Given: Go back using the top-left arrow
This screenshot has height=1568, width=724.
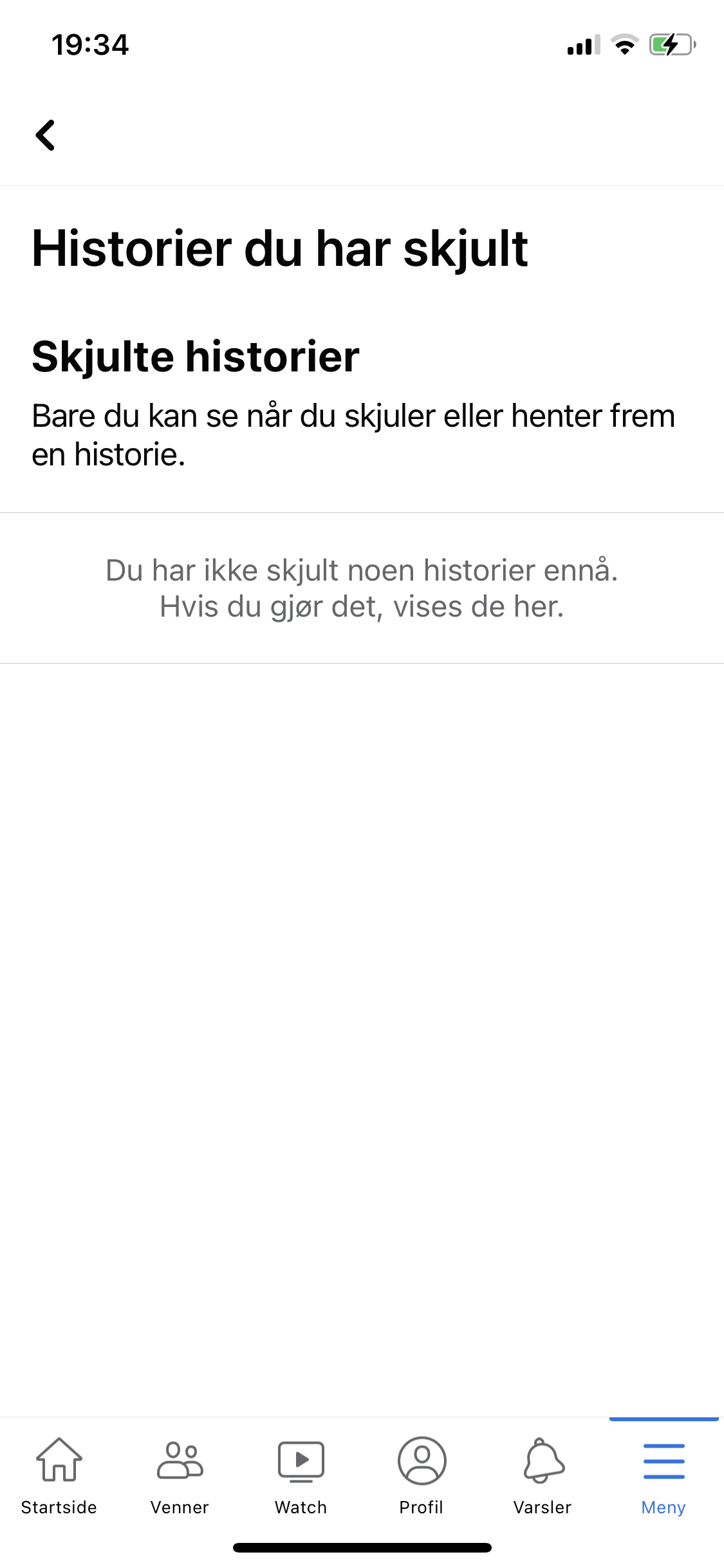Looking at the screenshot, I should click(45, 135).
